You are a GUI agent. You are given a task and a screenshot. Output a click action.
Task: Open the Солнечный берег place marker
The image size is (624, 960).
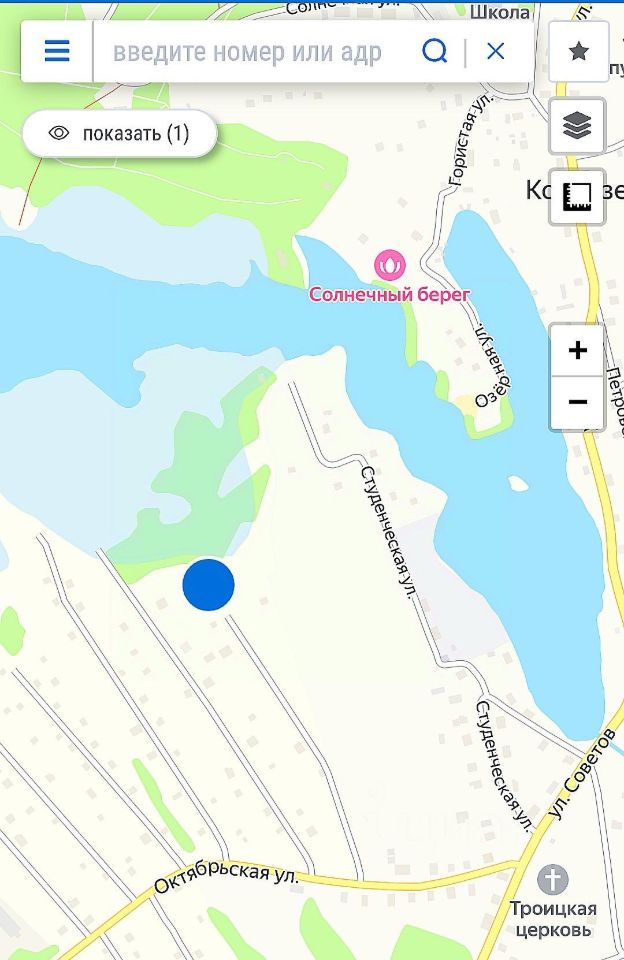(x=389, y=266)
